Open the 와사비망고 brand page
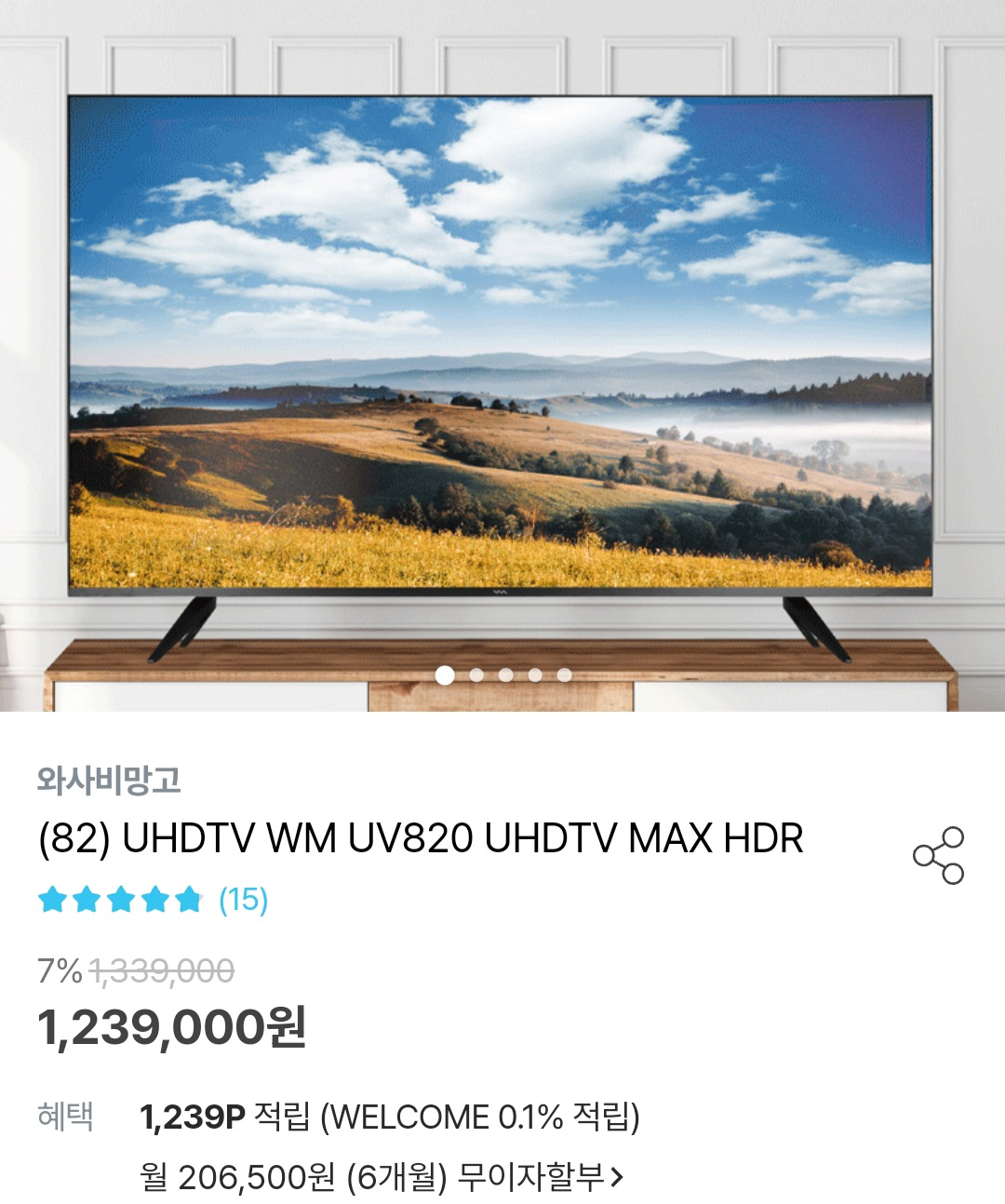The width and height of the screenshot is (1005, 1204). coord(109,780)
